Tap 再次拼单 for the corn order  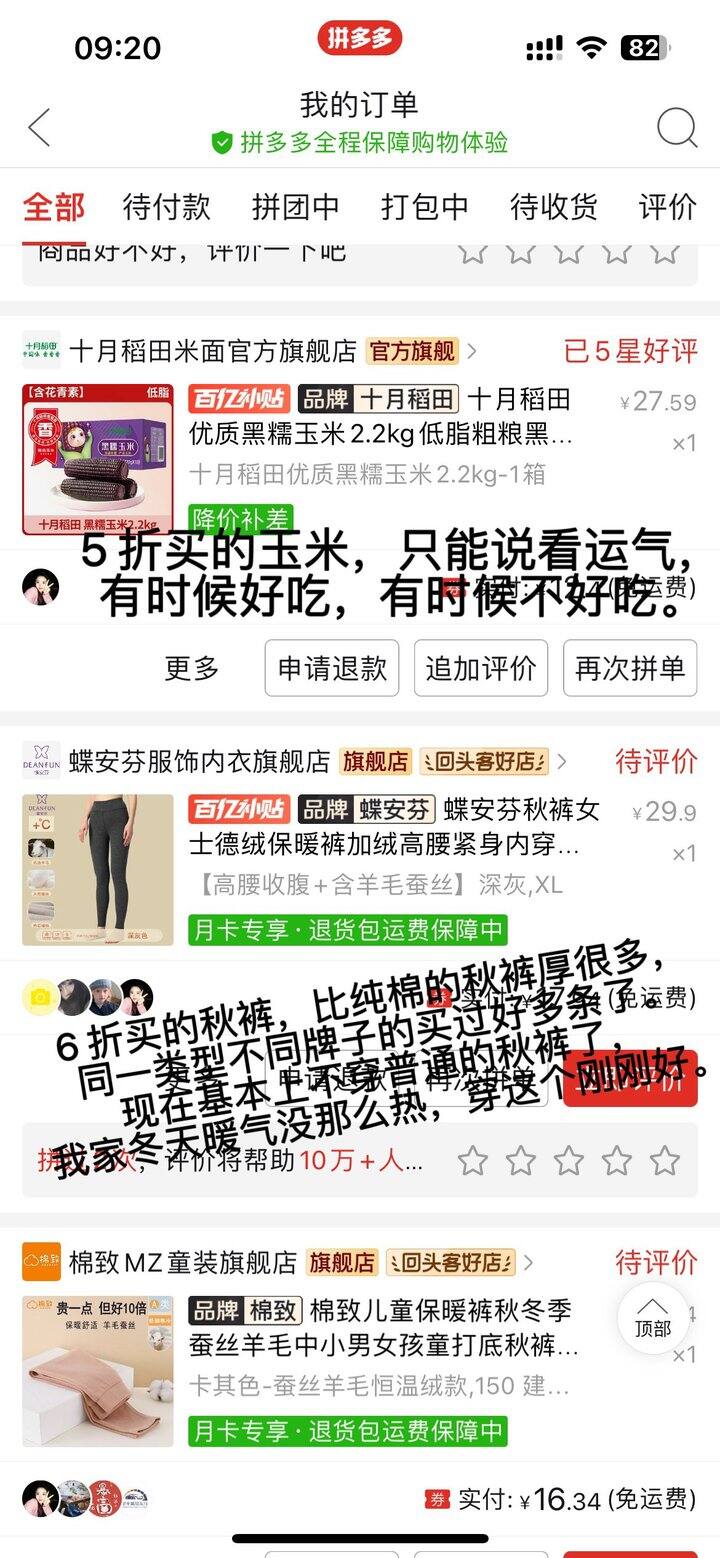pos(630,668)
